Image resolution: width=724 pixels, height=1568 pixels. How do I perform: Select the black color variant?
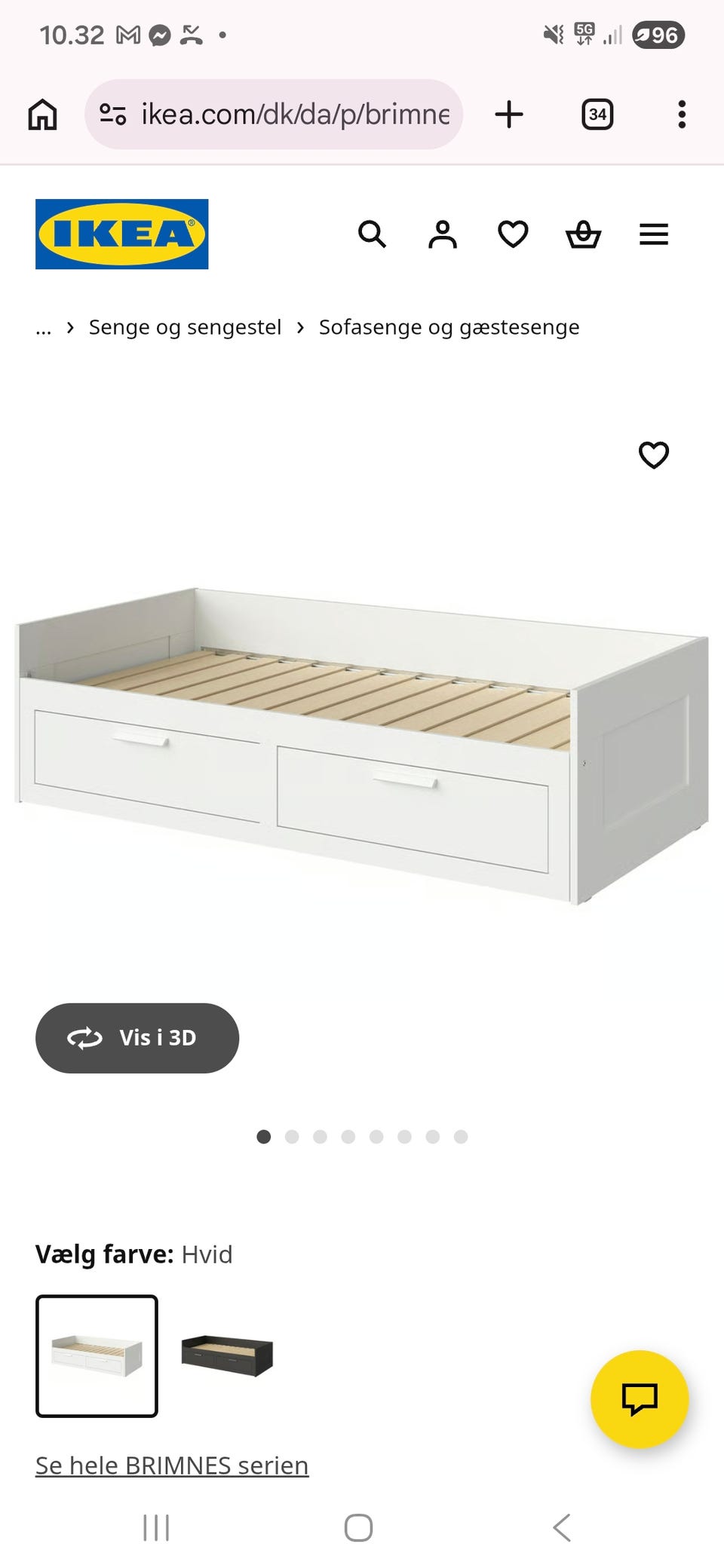227,1356
